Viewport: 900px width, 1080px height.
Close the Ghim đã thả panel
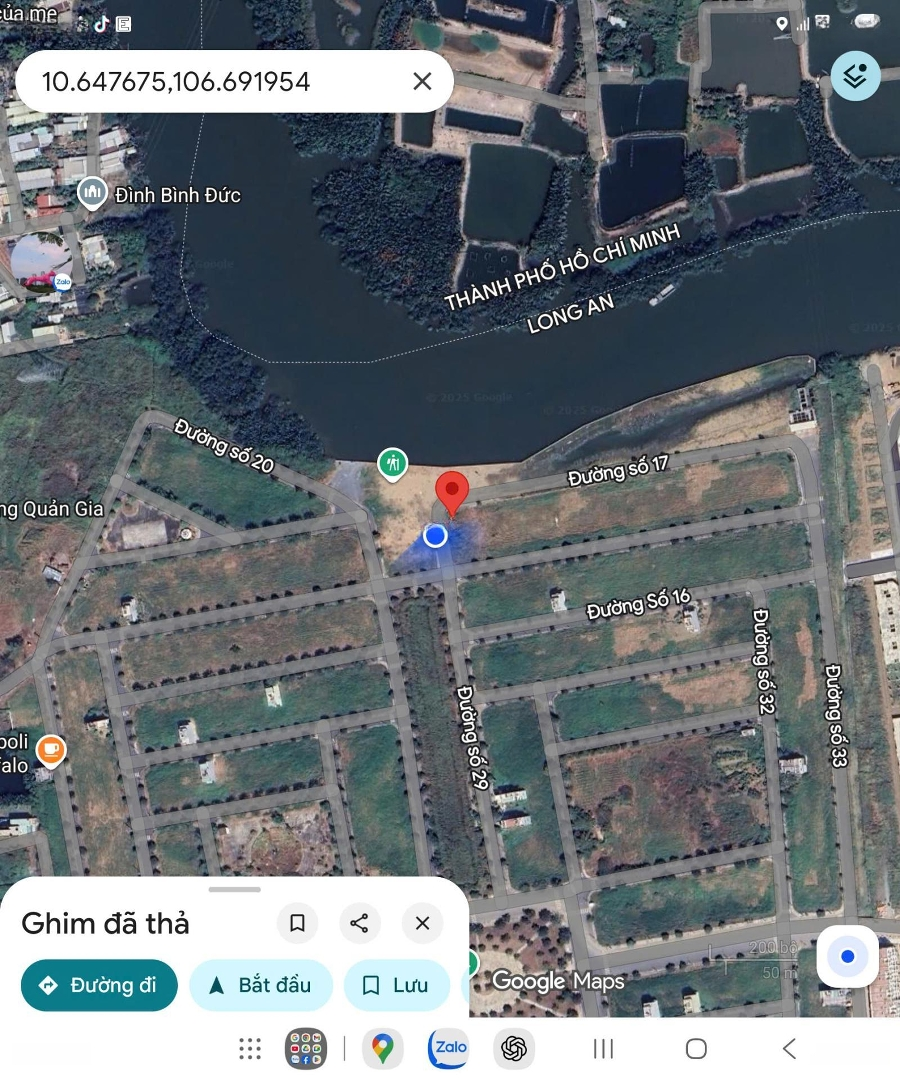(x=422, y=923)
